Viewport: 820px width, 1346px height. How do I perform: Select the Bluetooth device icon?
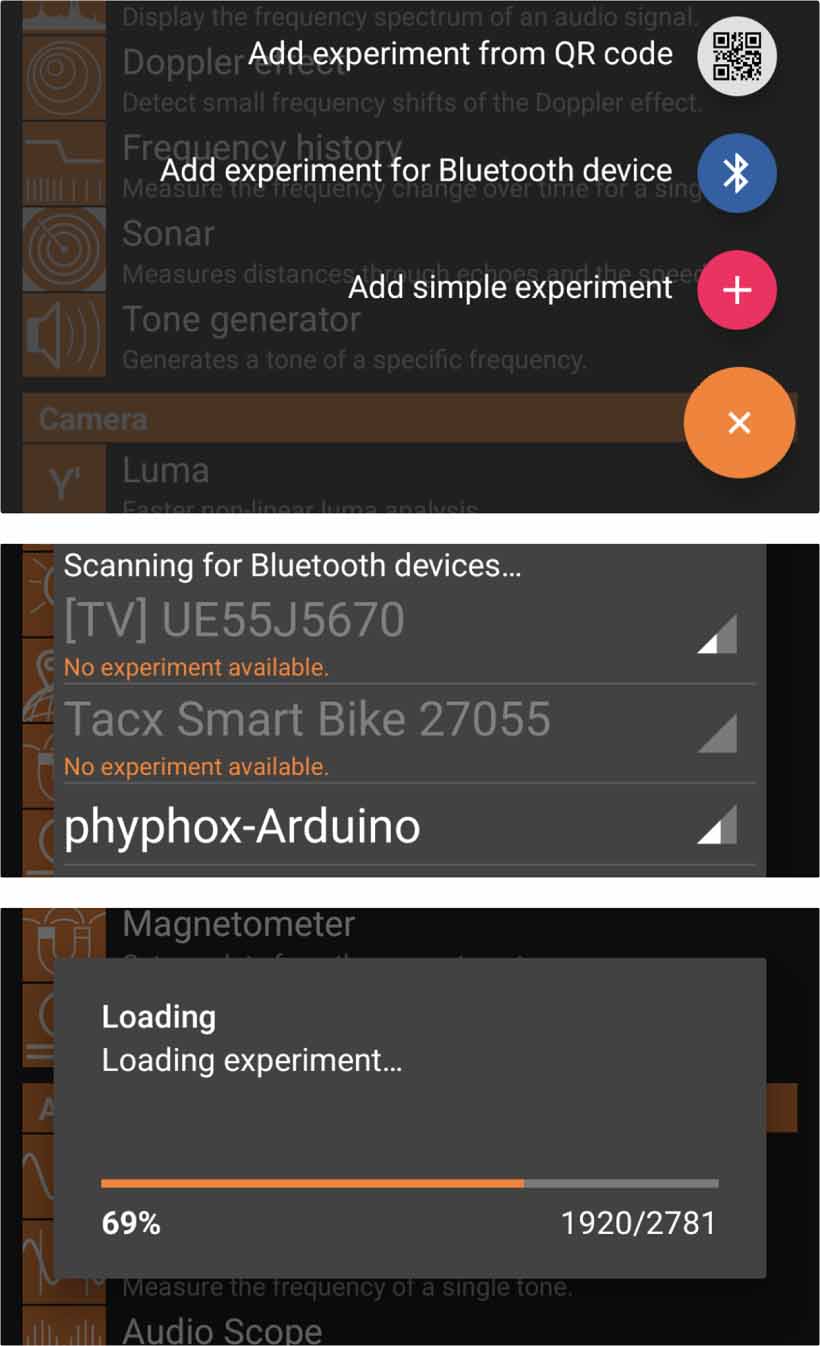coord(737,173)
